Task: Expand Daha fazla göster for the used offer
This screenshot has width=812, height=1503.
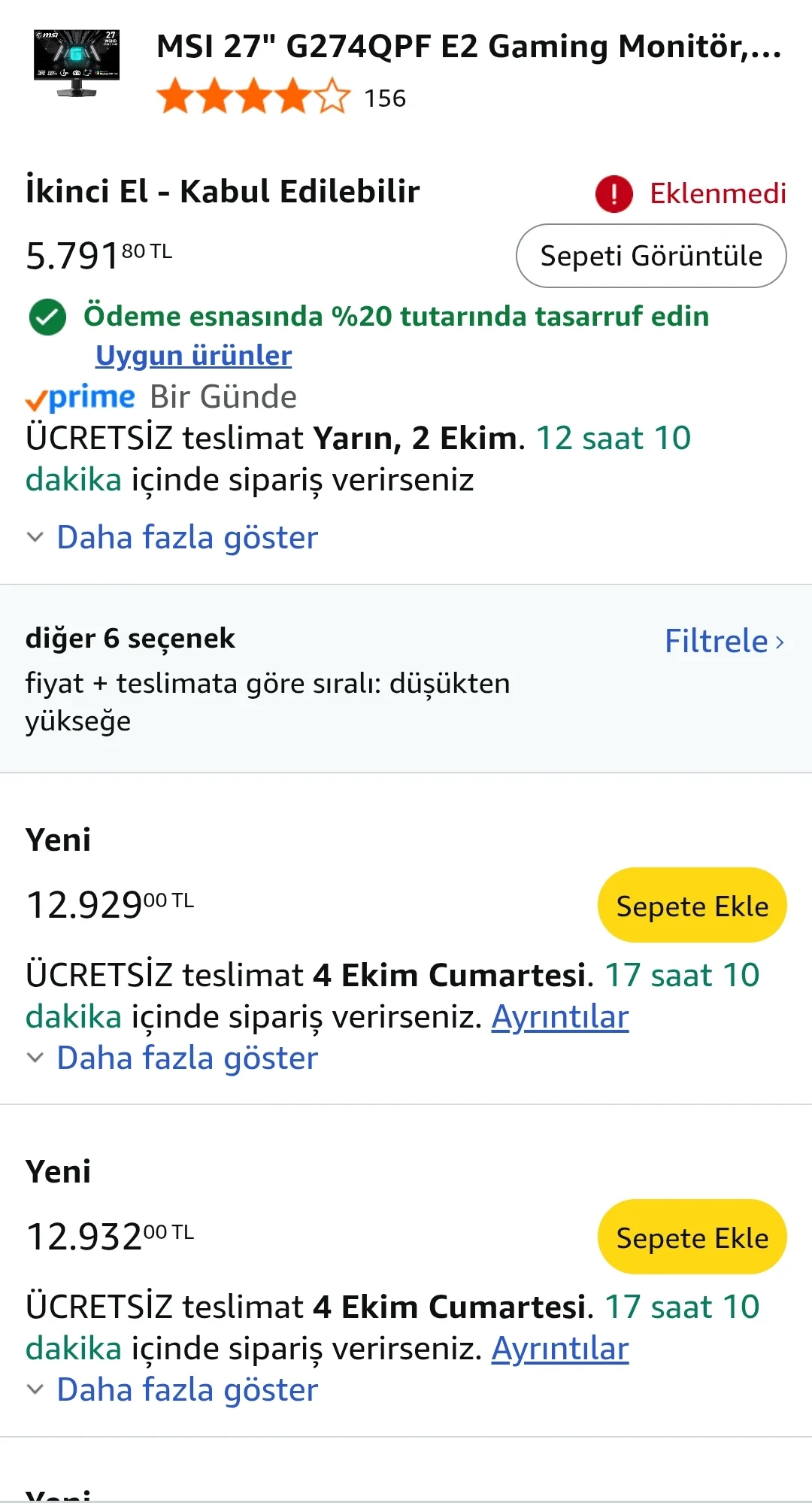Action: (186, 538)
